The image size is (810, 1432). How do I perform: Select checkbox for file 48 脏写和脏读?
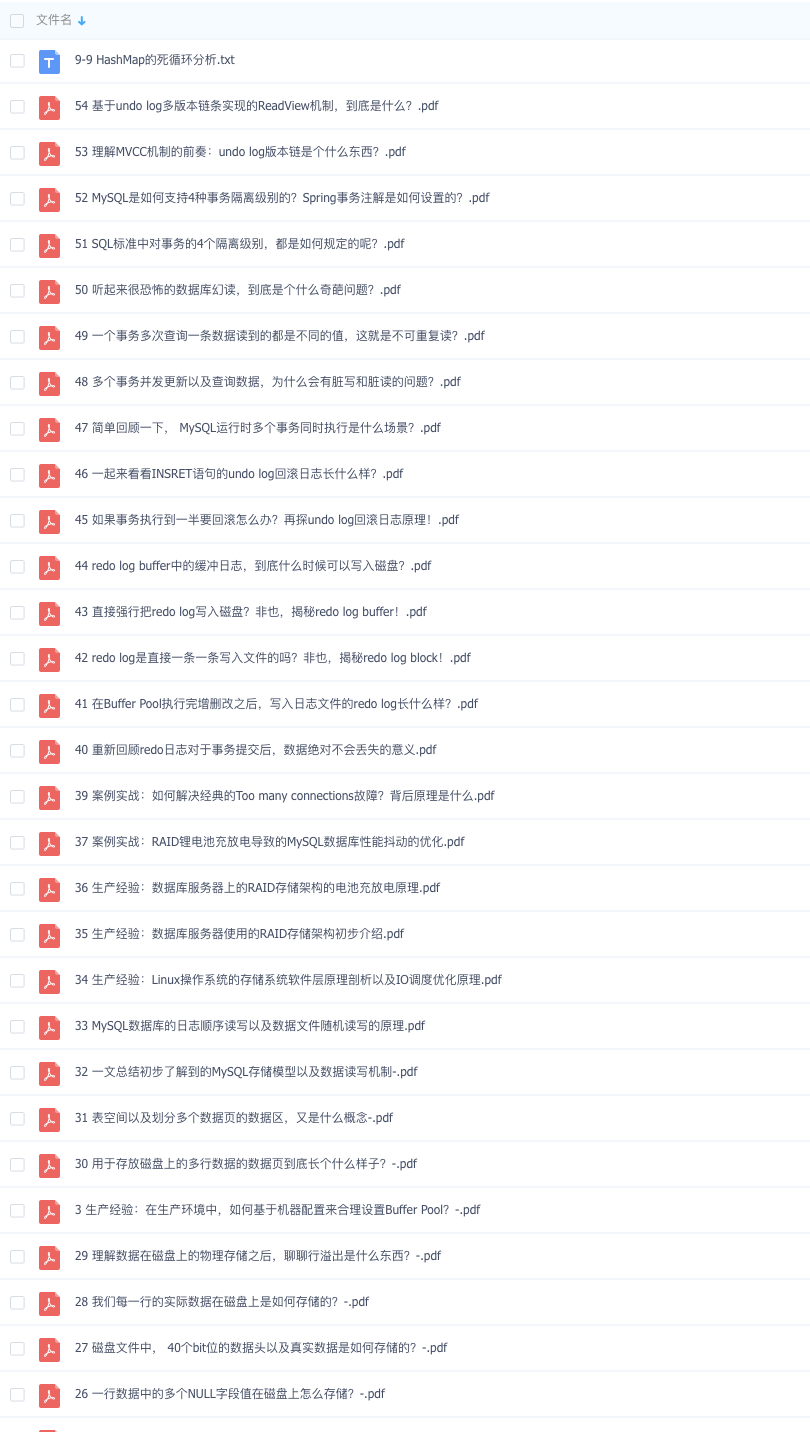tap(17, 382)
